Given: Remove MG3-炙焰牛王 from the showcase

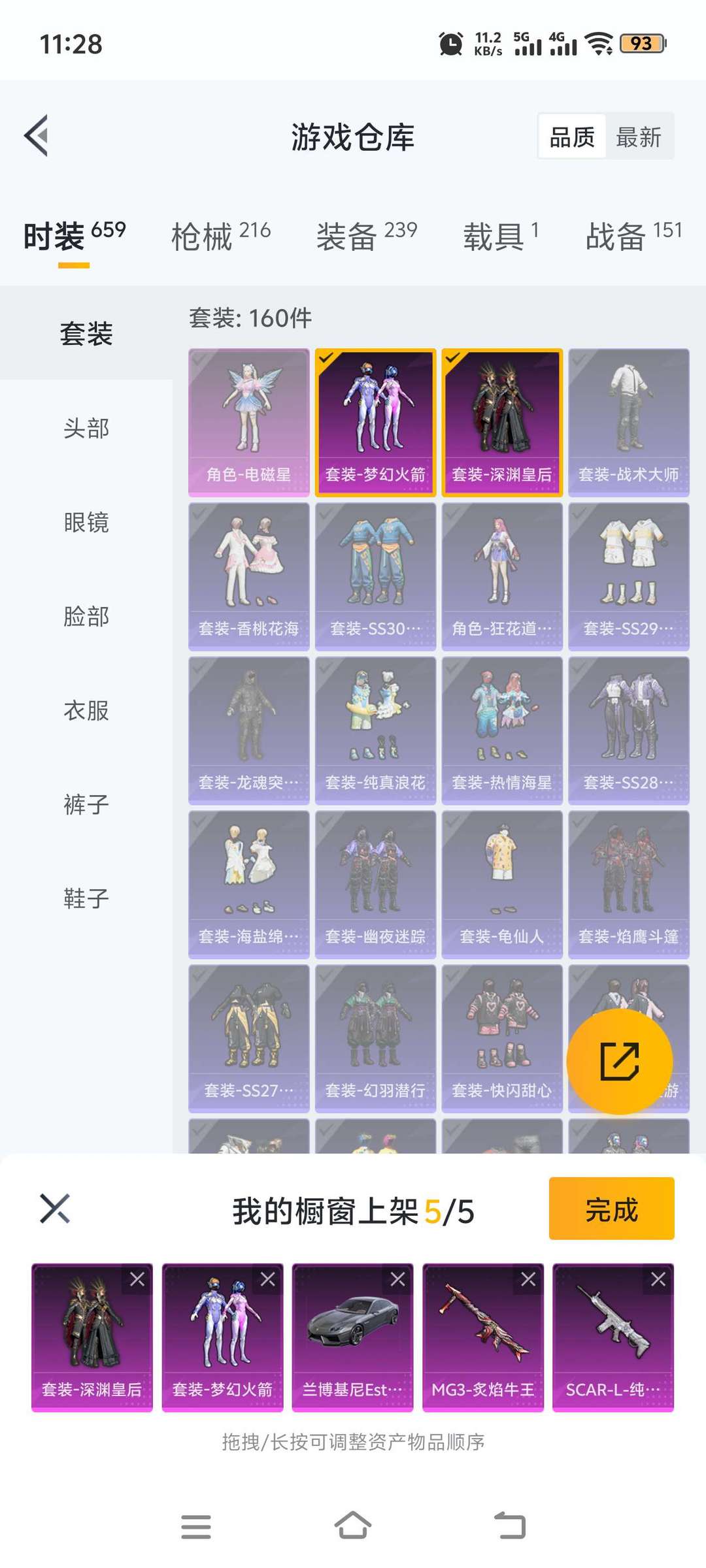Looking at the screenshot, I should click(x=528, y=1279).
